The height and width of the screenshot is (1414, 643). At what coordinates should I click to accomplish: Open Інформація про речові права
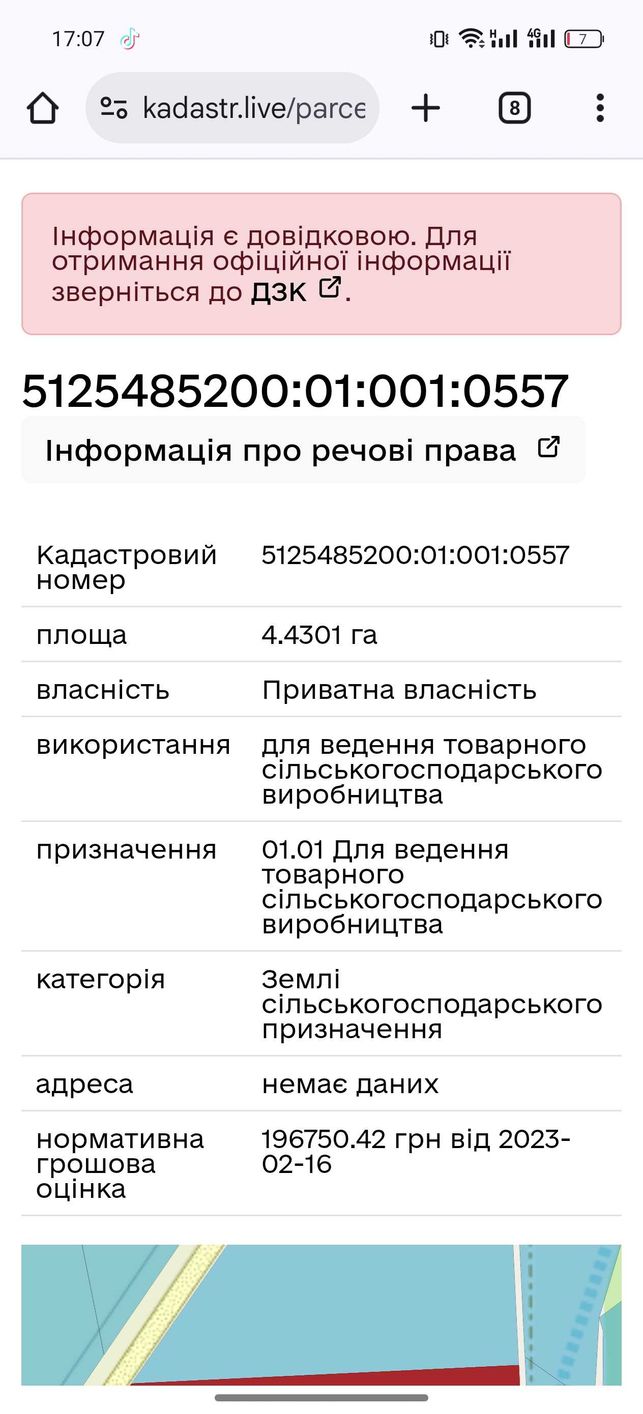coord(303,450)
